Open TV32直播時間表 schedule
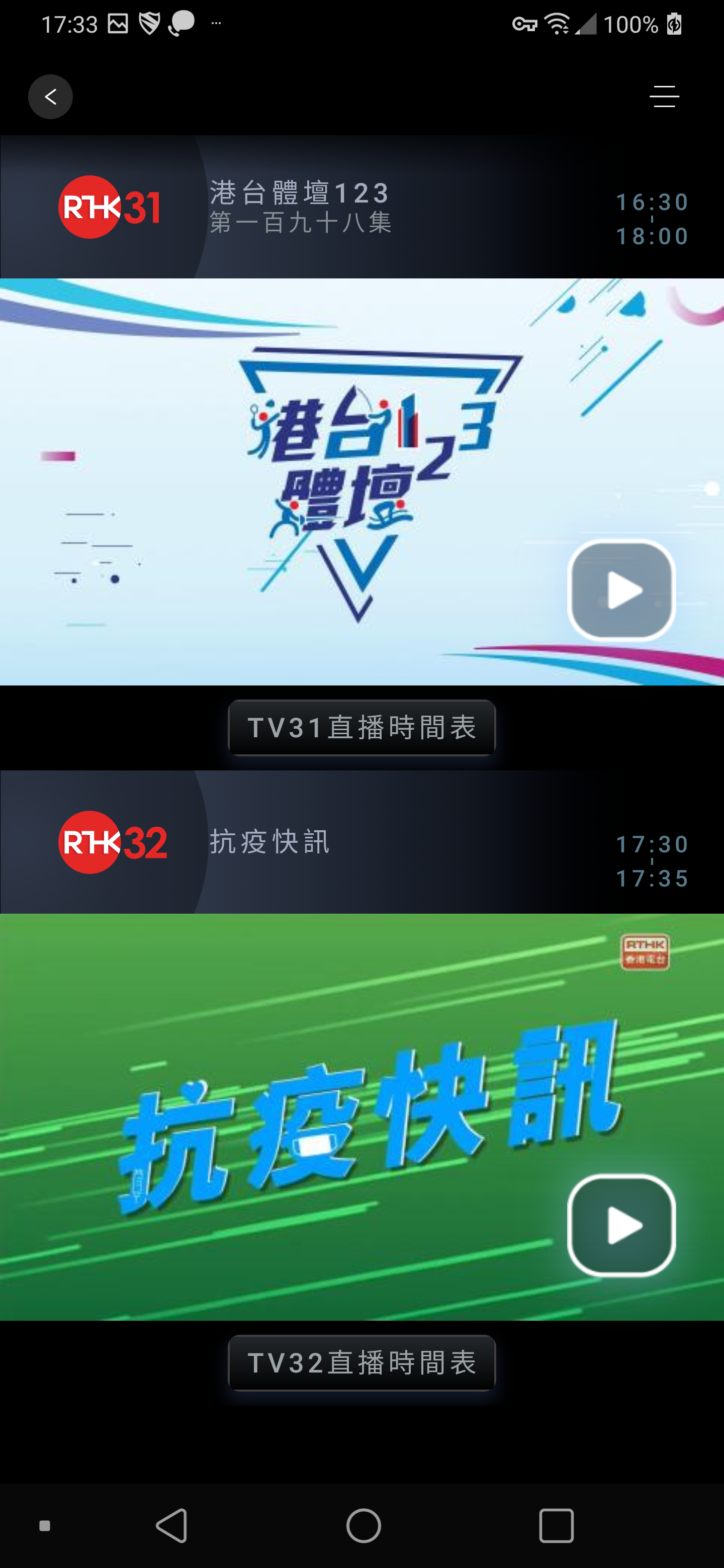The image size is (724, 1568). click(x=361, y=1363)
